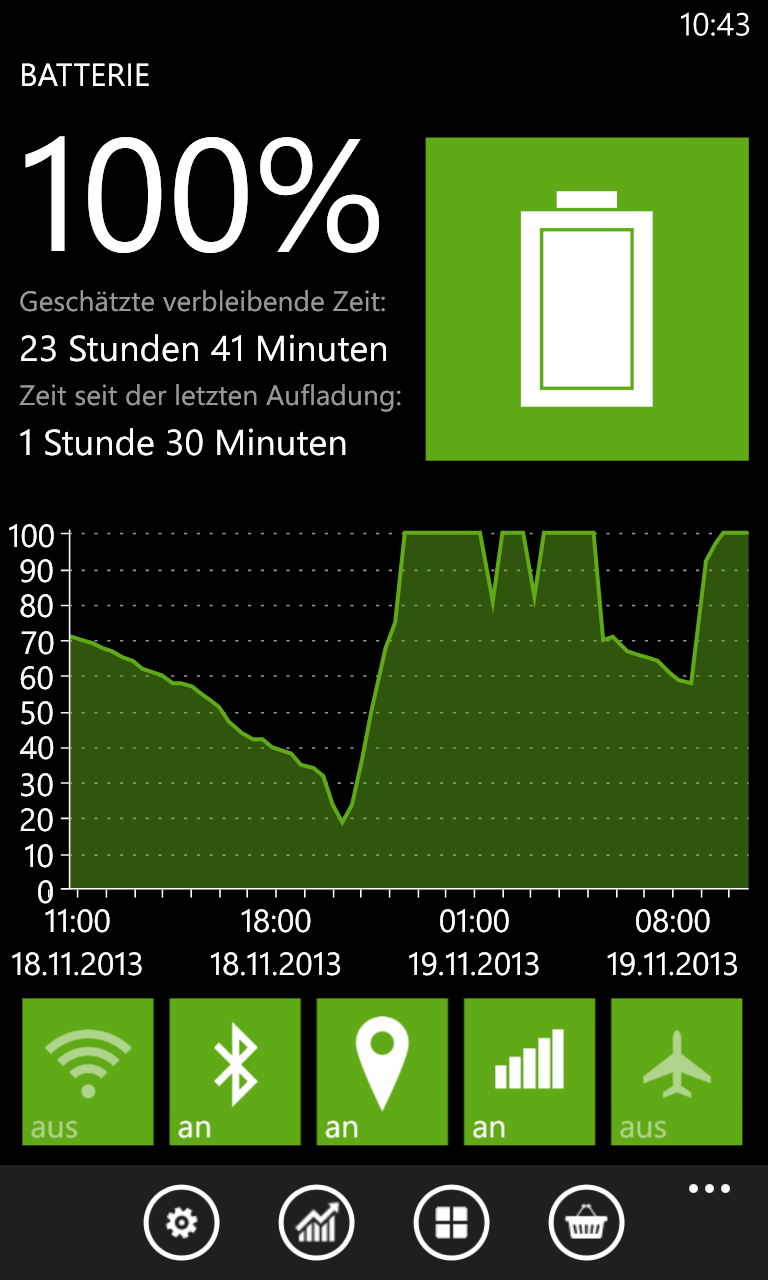Toggle the Wi-Fi tile marked aus
The image size is (768, 1280).
click(x=88, y=1071)
